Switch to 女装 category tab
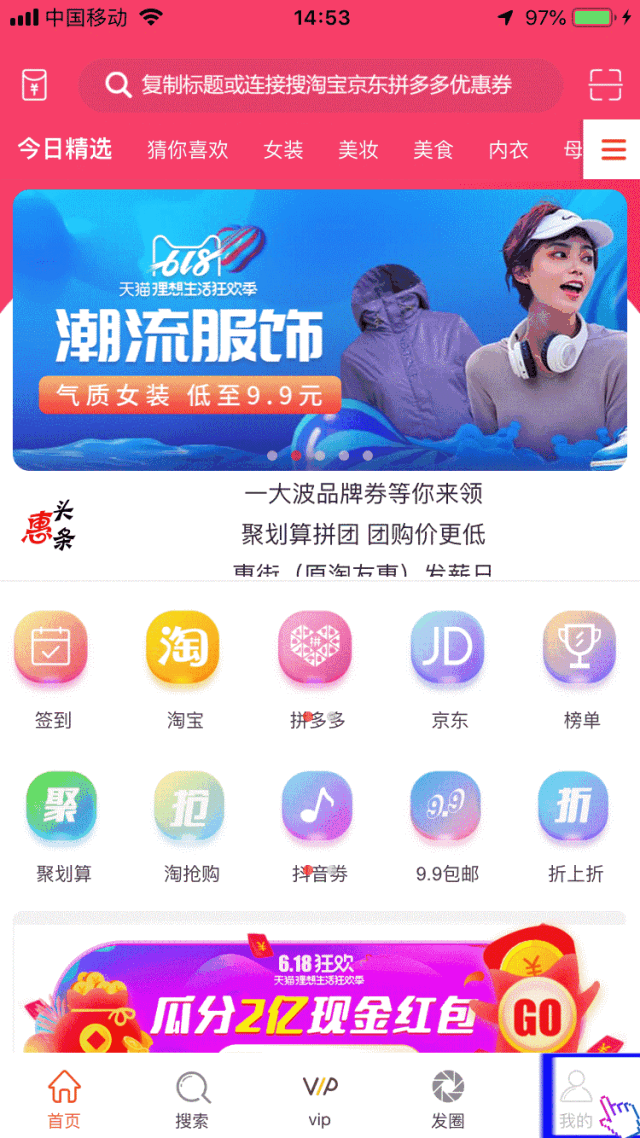 (x=283, y=150)
